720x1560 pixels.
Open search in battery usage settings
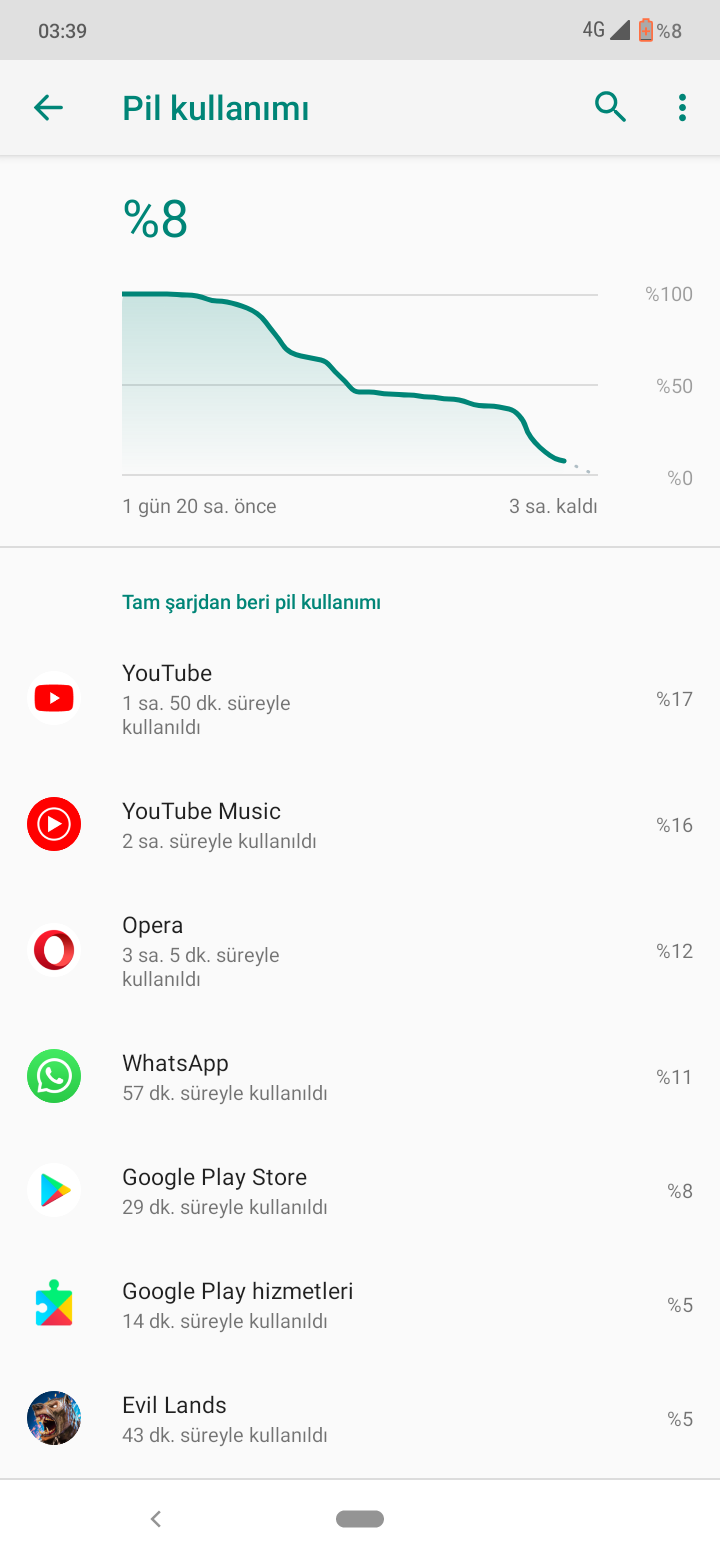coord(610,107)
